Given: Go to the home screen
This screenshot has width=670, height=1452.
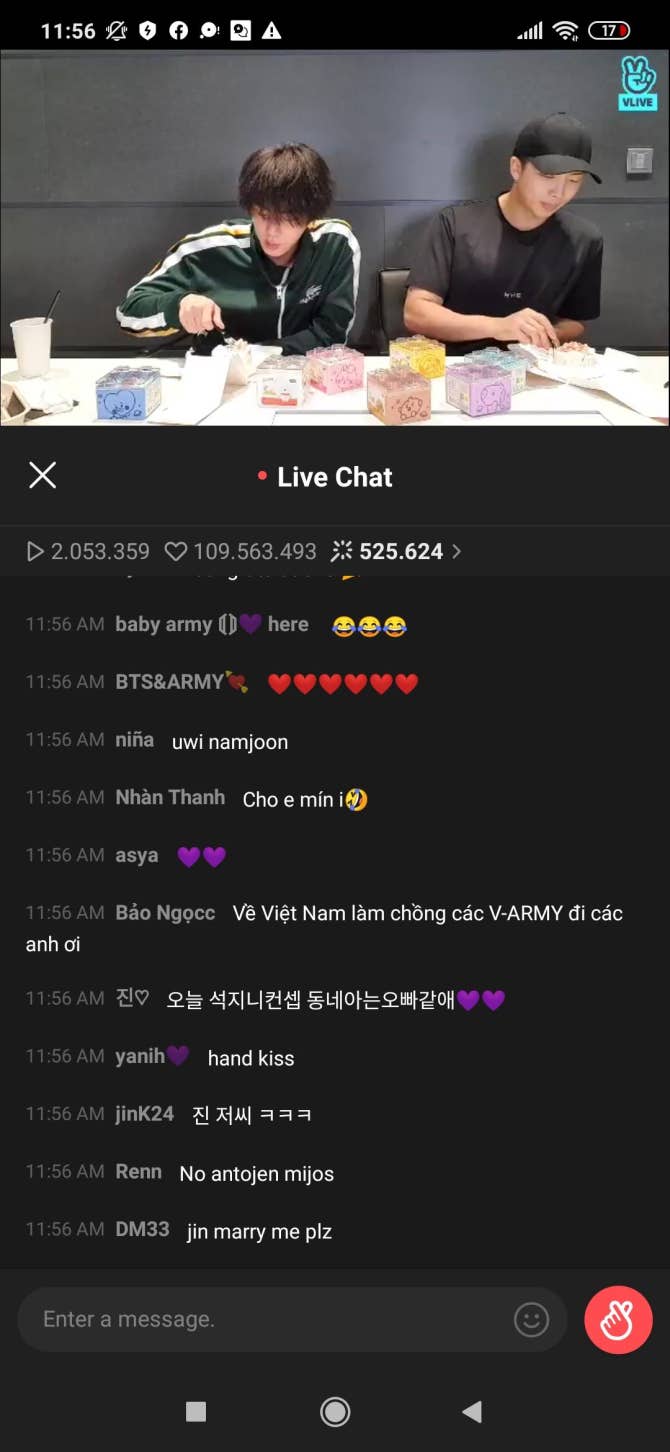Looking at the screenshot, I should [x=335, y=1411].
